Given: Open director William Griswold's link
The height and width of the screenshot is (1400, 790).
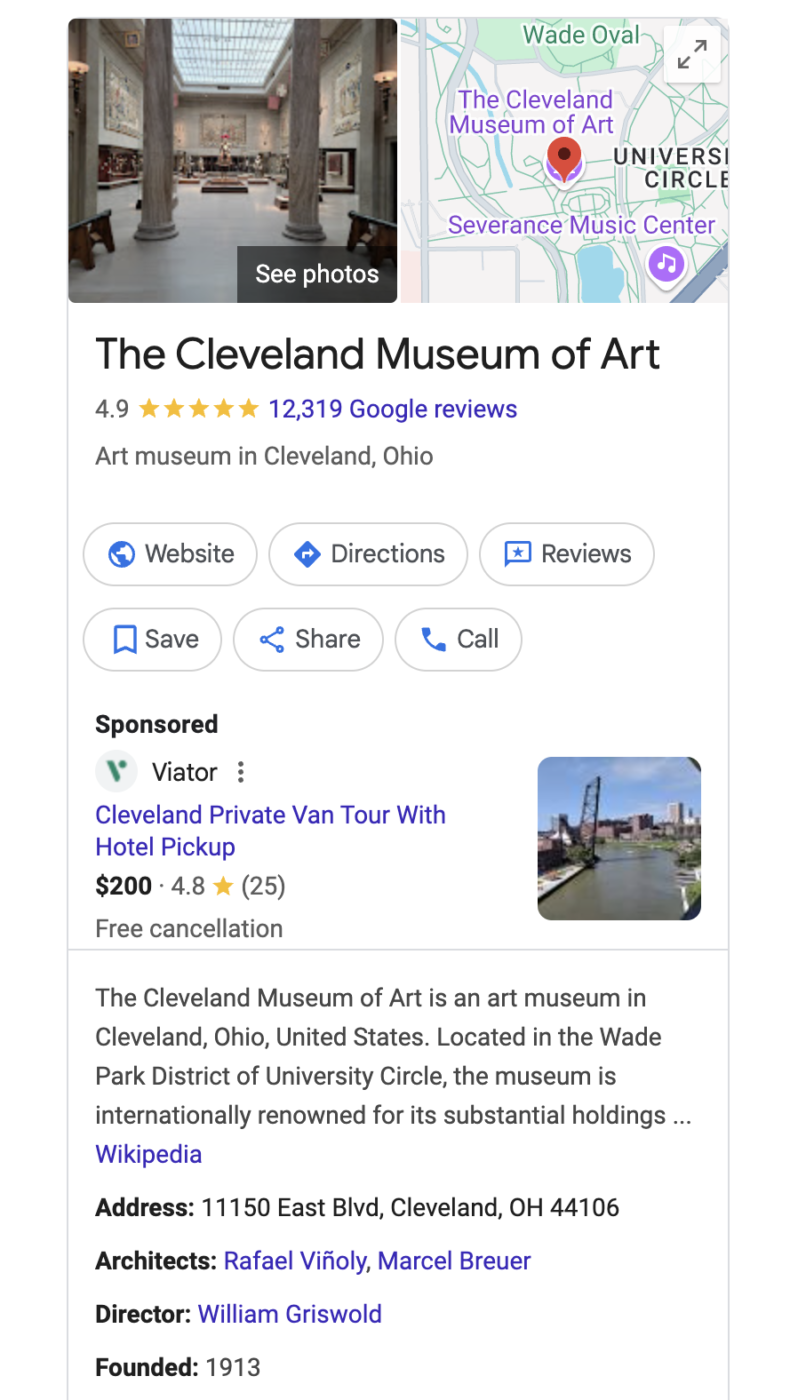Looking at the screenshot, I should [290, 1313].
